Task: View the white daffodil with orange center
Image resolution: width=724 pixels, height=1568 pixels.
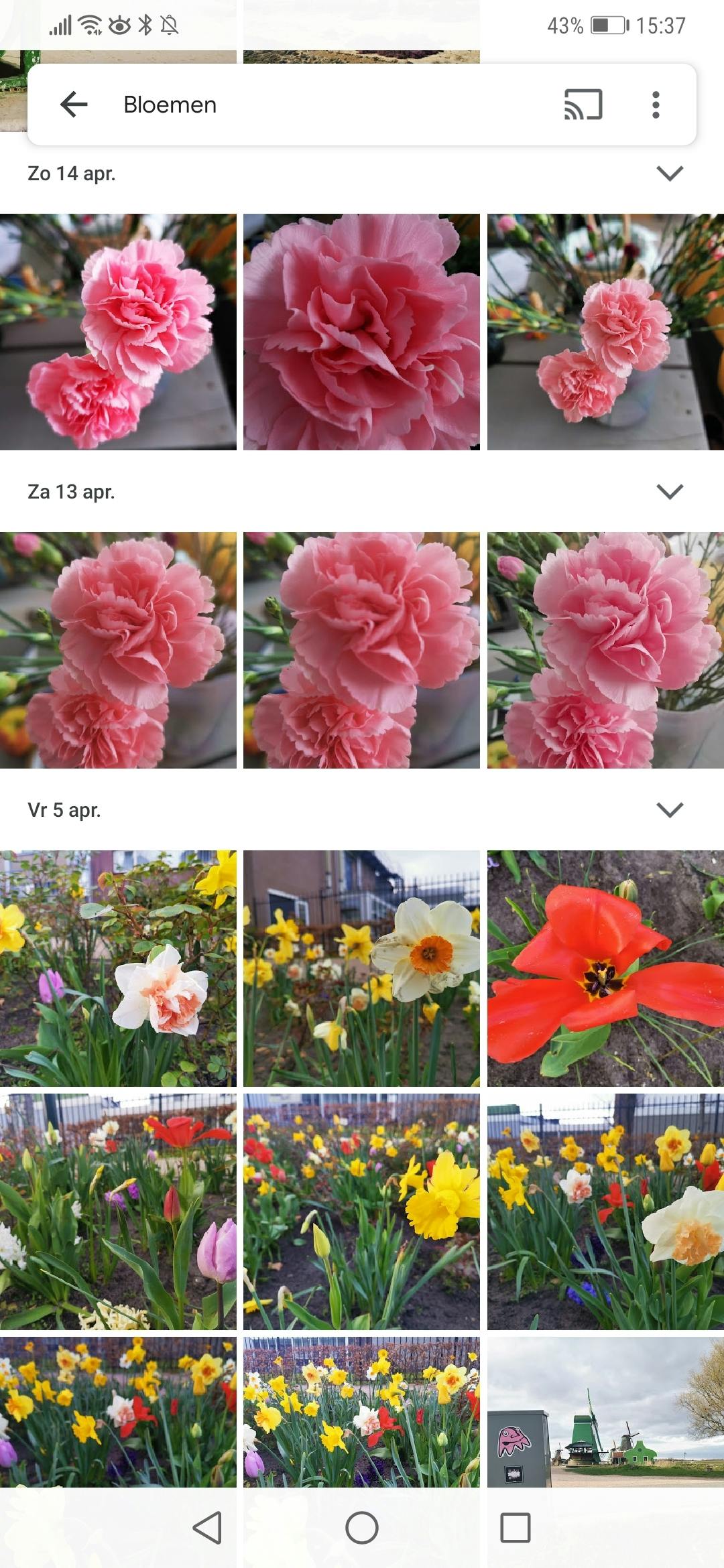Action: (361, 968)
